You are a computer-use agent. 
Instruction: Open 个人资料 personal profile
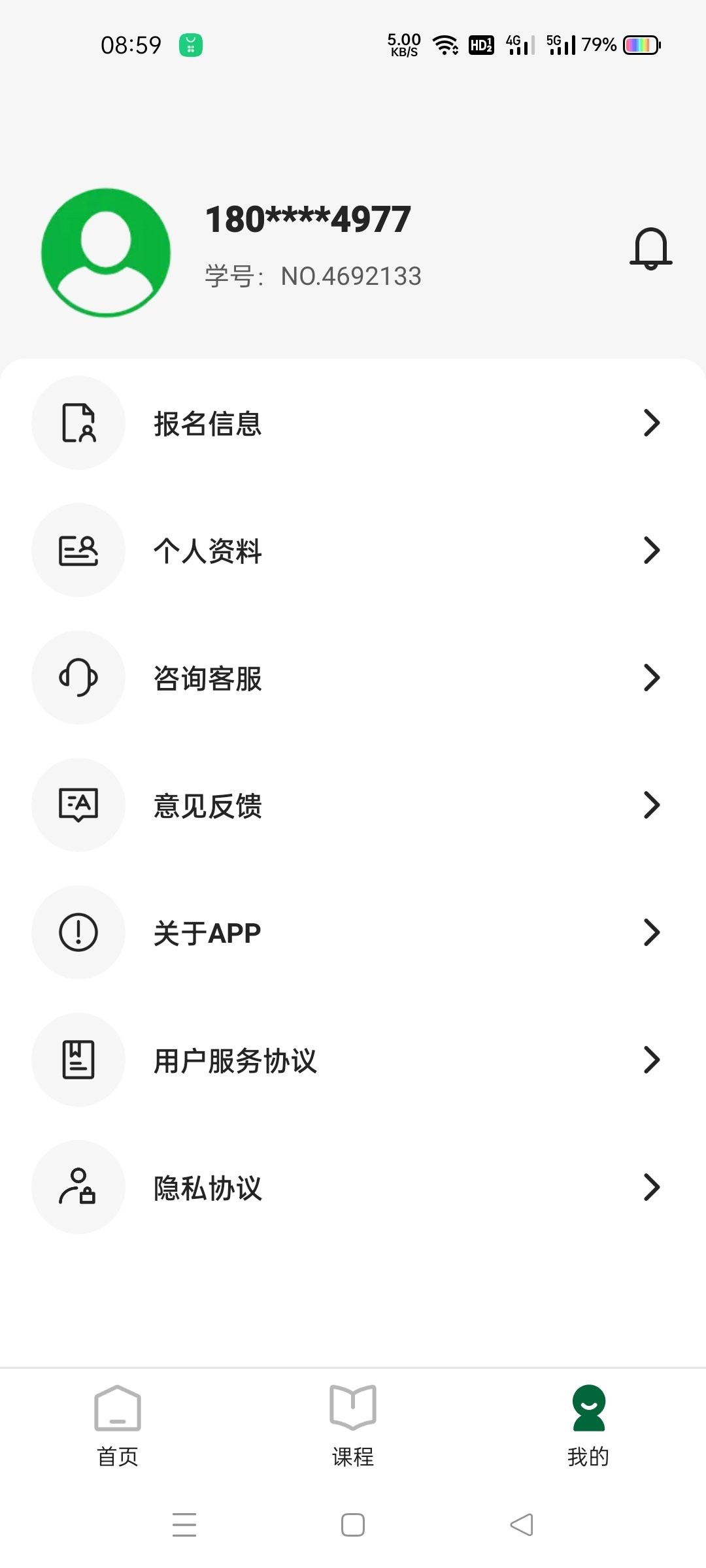click(x=353, y=551)
